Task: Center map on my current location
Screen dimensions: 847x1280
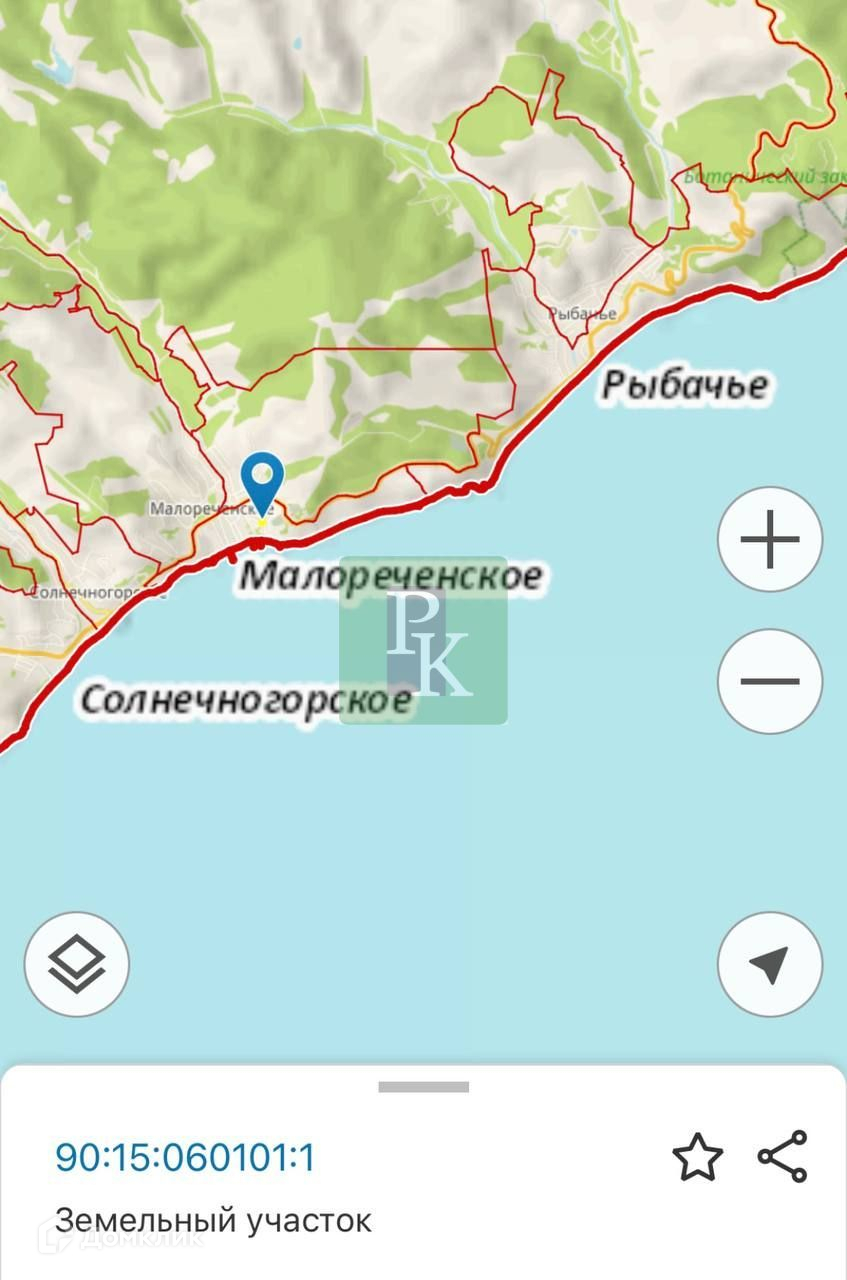Action: click(x=770, y=965)
